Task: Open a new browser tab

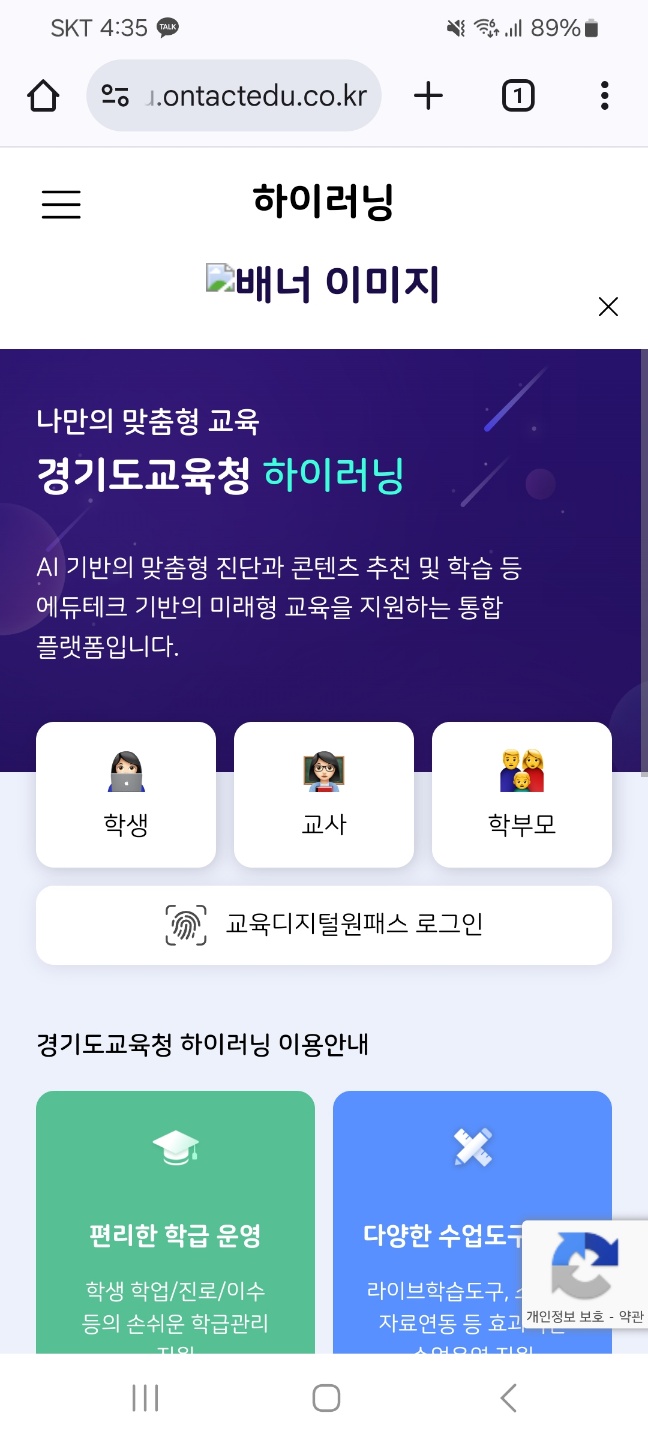Action: (428, 96)
